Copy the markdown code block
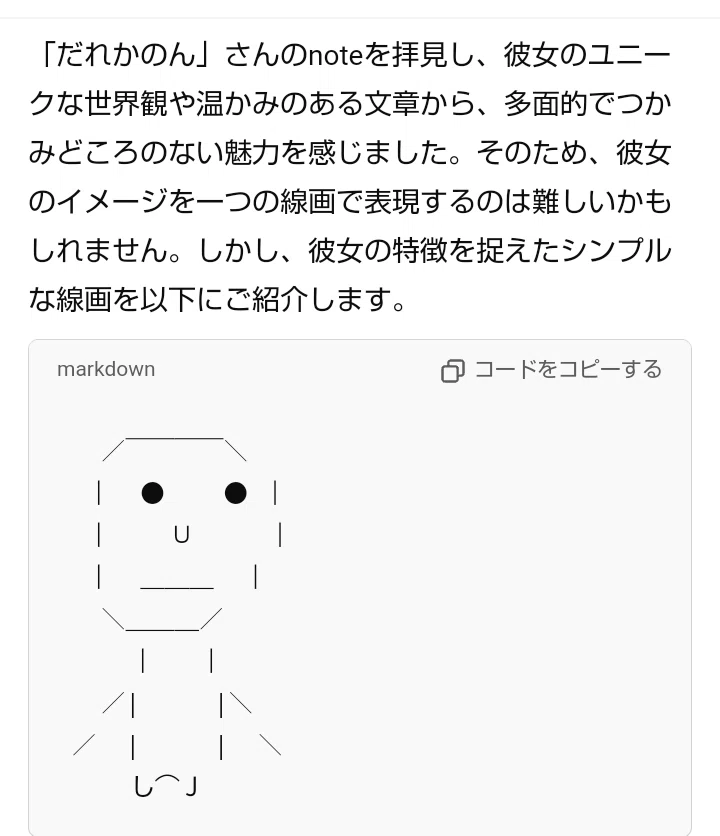The width and height of the screenshot is (720, 836). (551, 370)
